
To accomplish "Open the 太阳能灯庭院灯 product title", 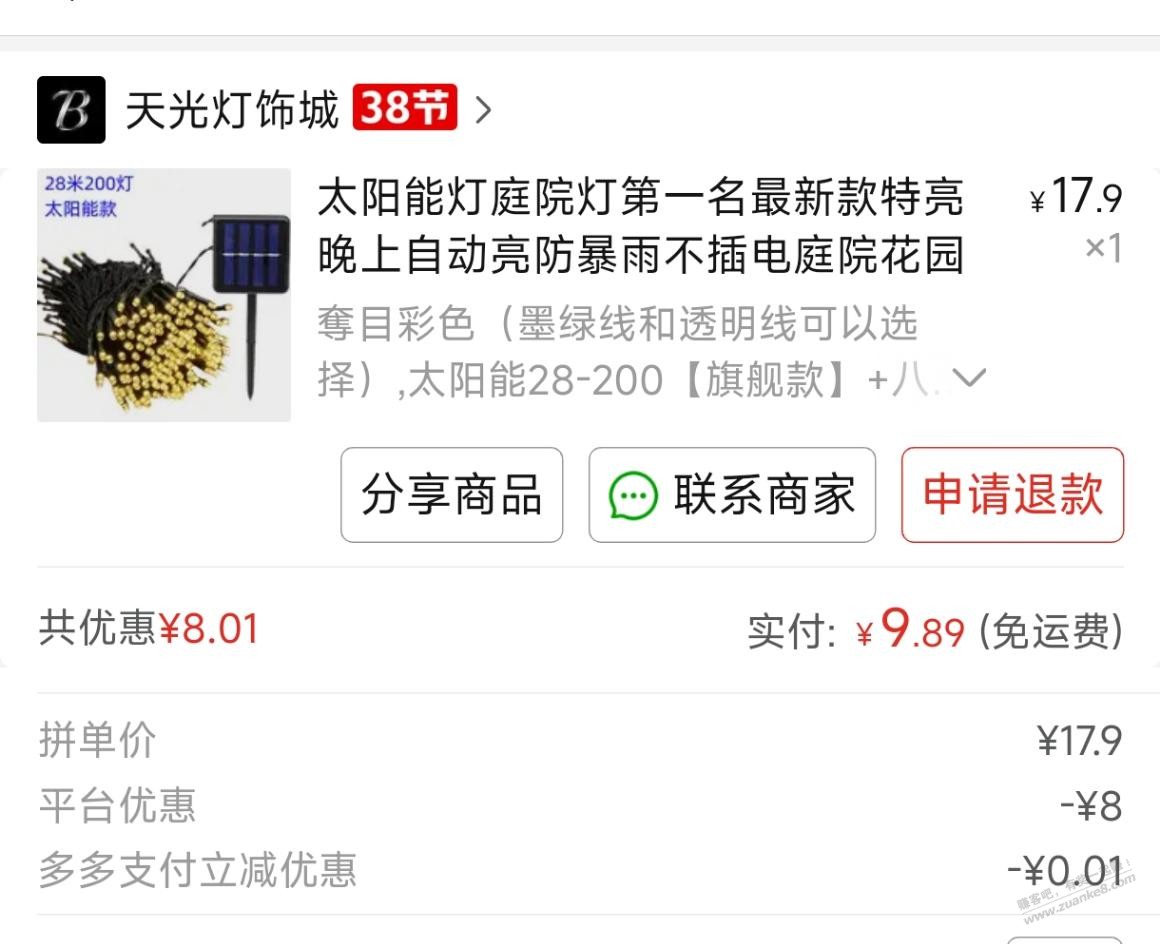I will coord(640,227).
